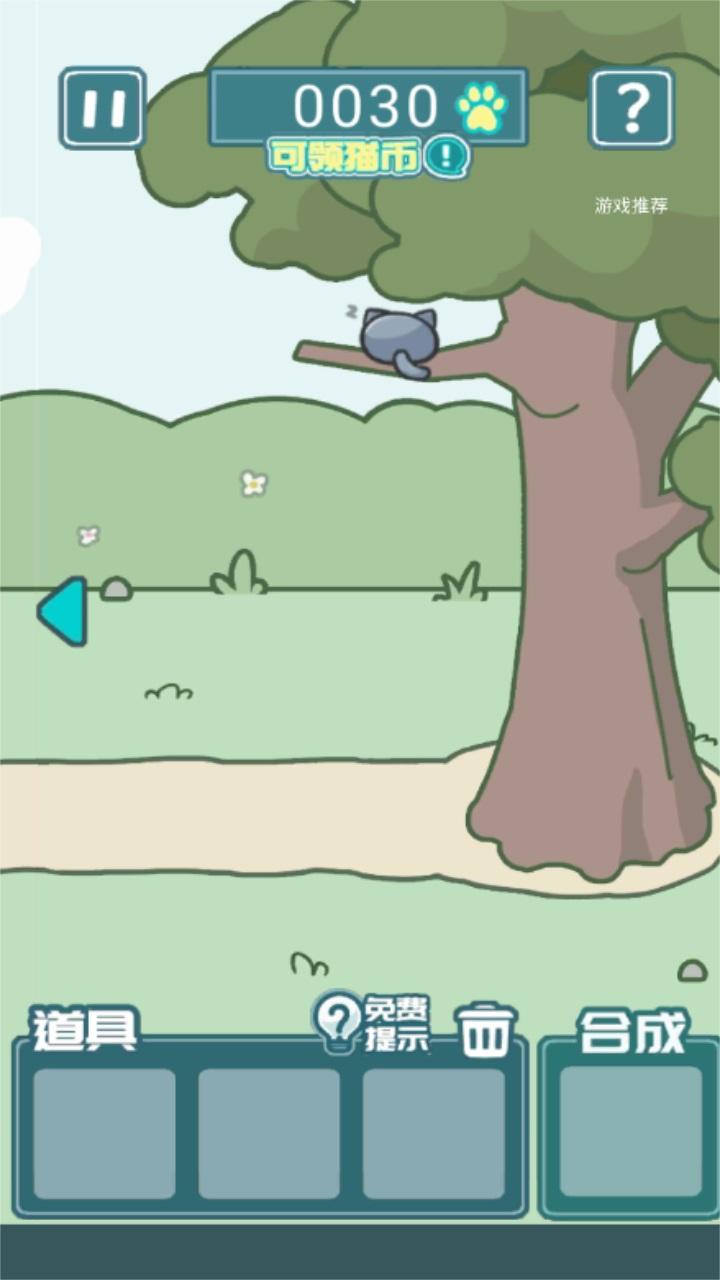This screenshot has height=1280, width=720.
Task: Select the middle 道具 item slot
Action: pyautogui.click(x=269, y=1133)
